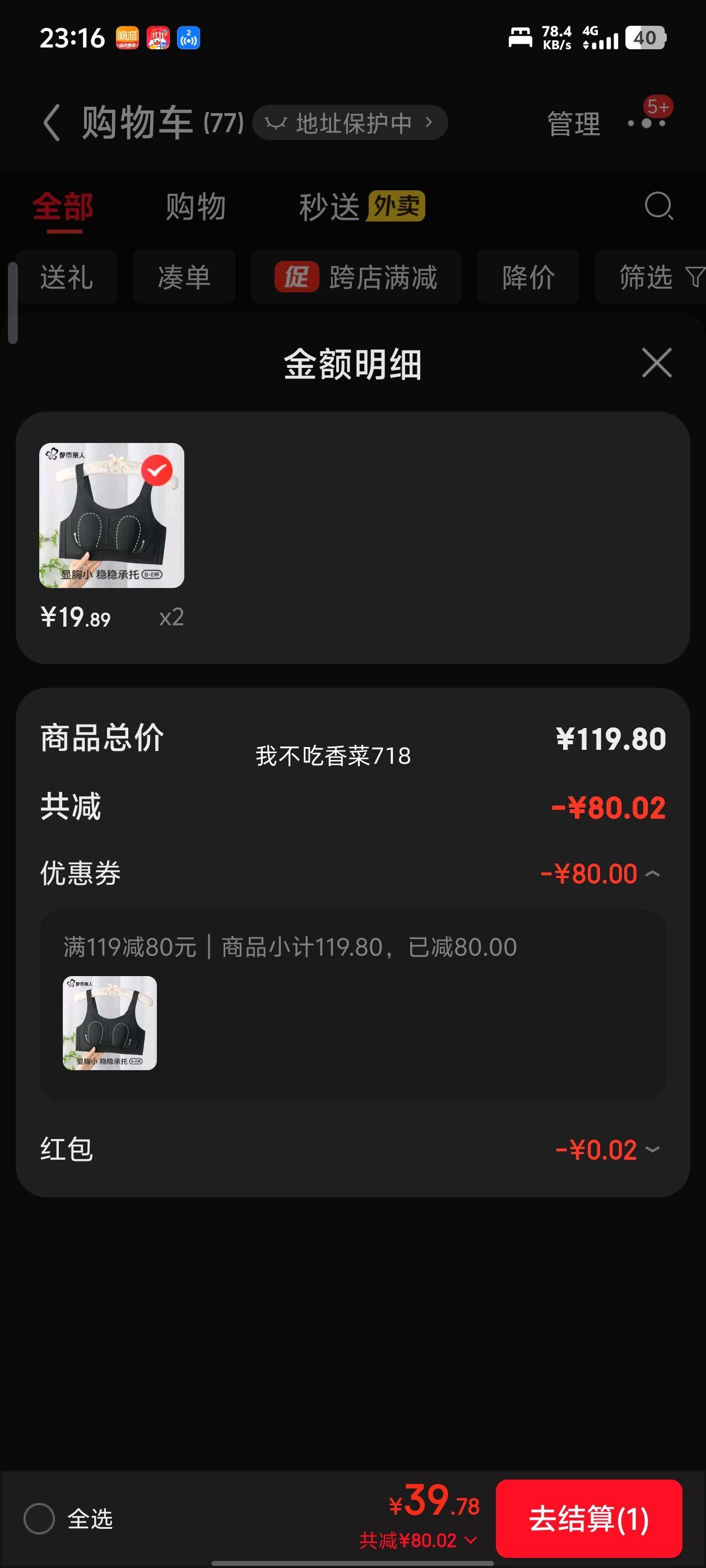Apply the 跨店满减 filter chip
The width and height of the screenshot is (706, 1568).
tap(356, 277)
